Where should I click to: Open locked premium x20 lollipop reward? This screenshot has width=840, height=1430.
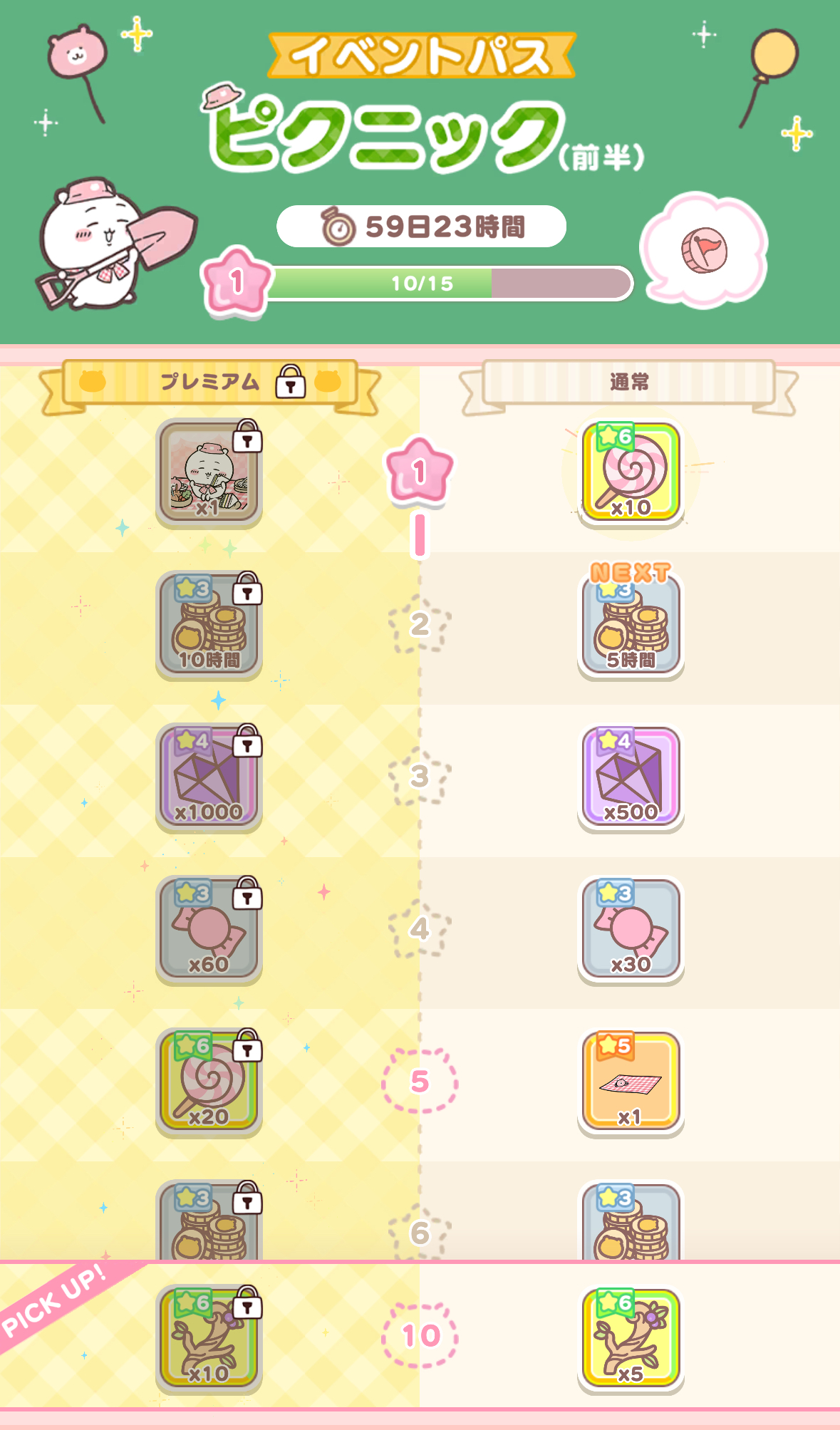click(x=209, y=1082)
